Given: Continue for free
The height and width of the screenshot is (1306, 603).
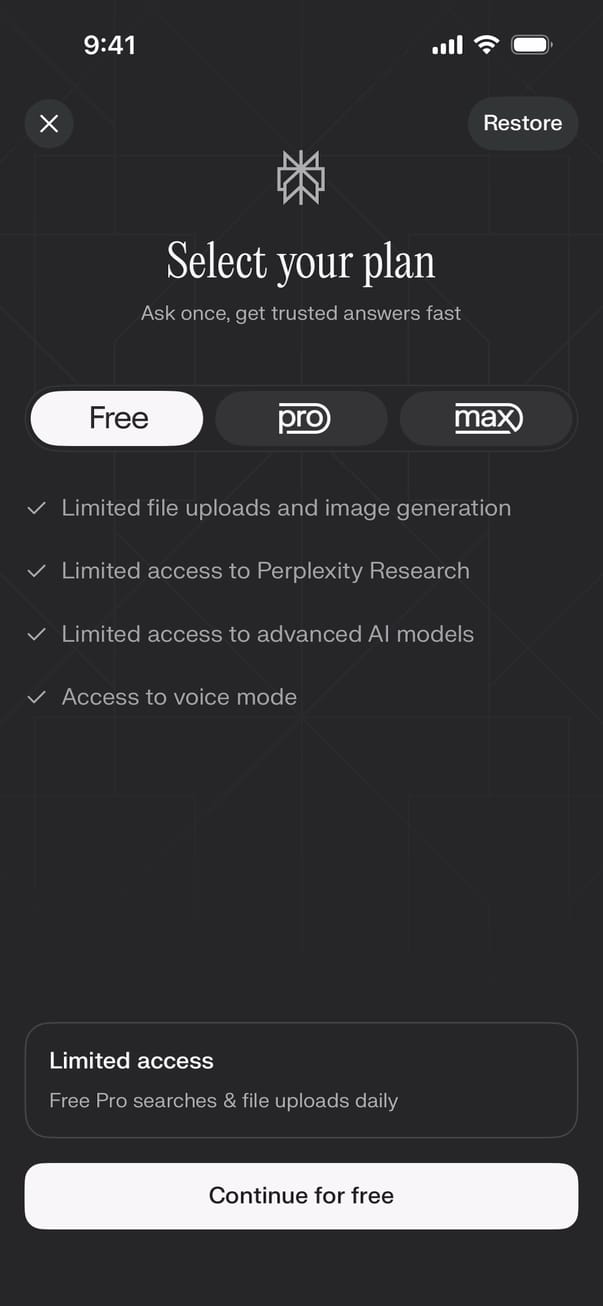Looking at the screenshot, I should (301, 1196).
